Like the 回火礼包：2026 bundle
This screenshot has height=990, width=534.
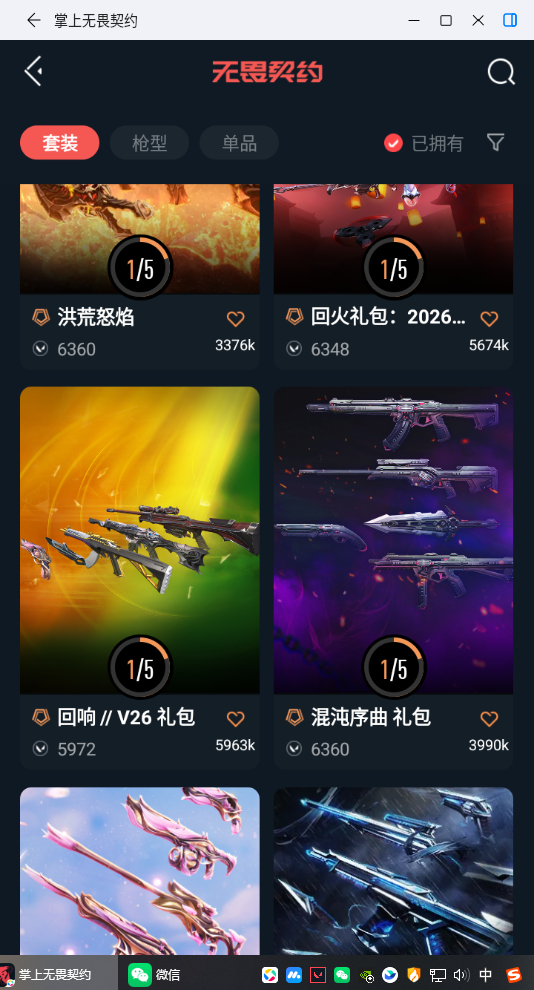tap(489, 319)
